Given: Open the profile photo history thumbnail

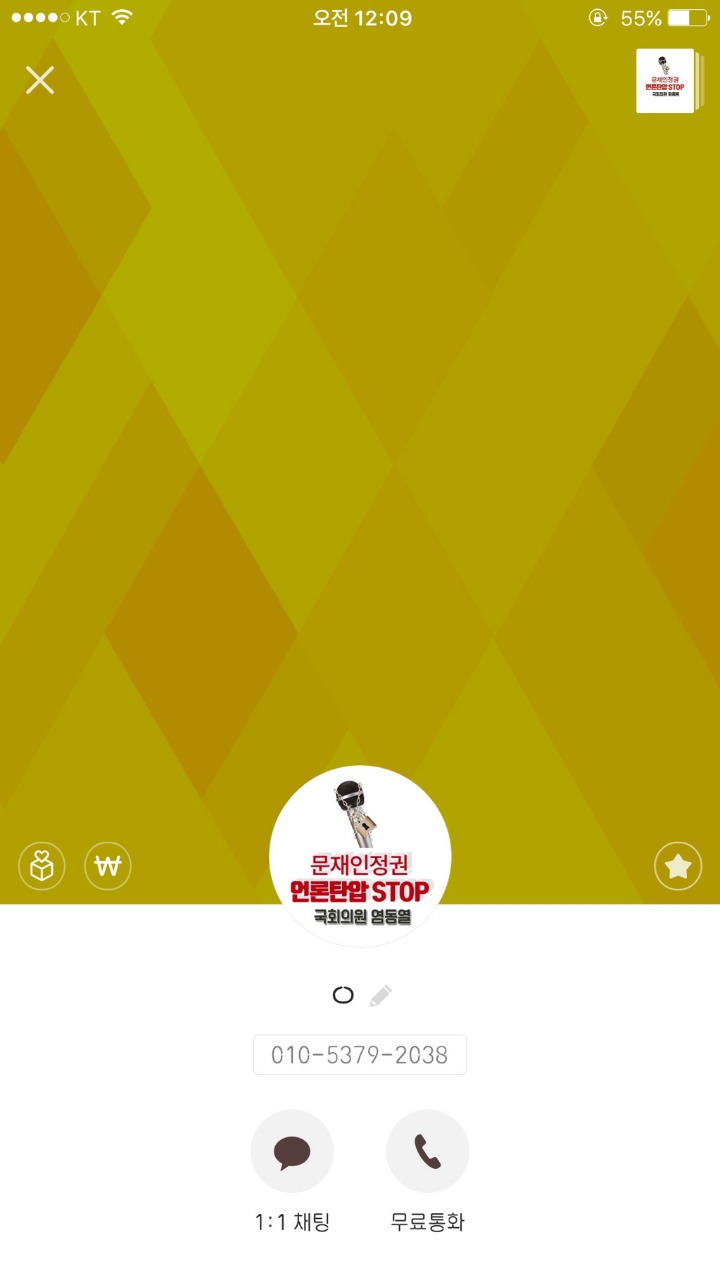Looking at the screenshot, I should tap(666, 81).
